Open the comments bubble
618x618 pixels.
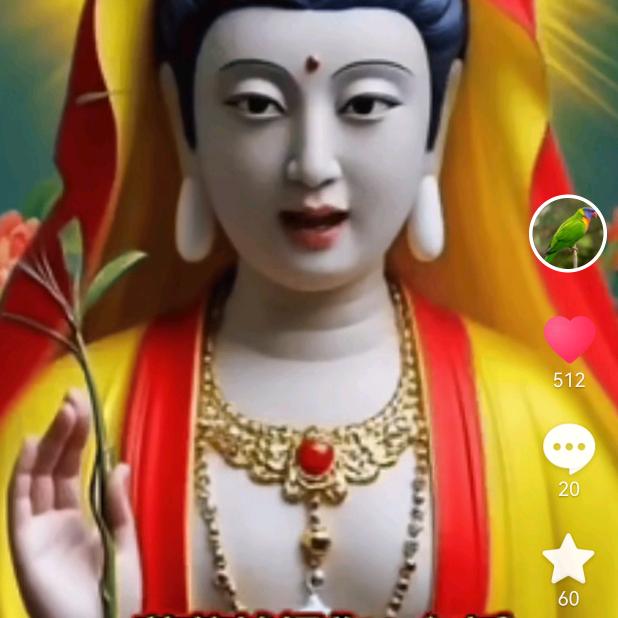point(569,448)
